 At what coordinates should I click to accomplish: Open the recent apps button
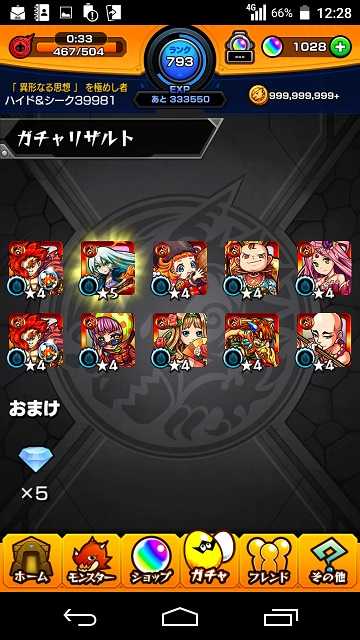[x=280, y=616]
